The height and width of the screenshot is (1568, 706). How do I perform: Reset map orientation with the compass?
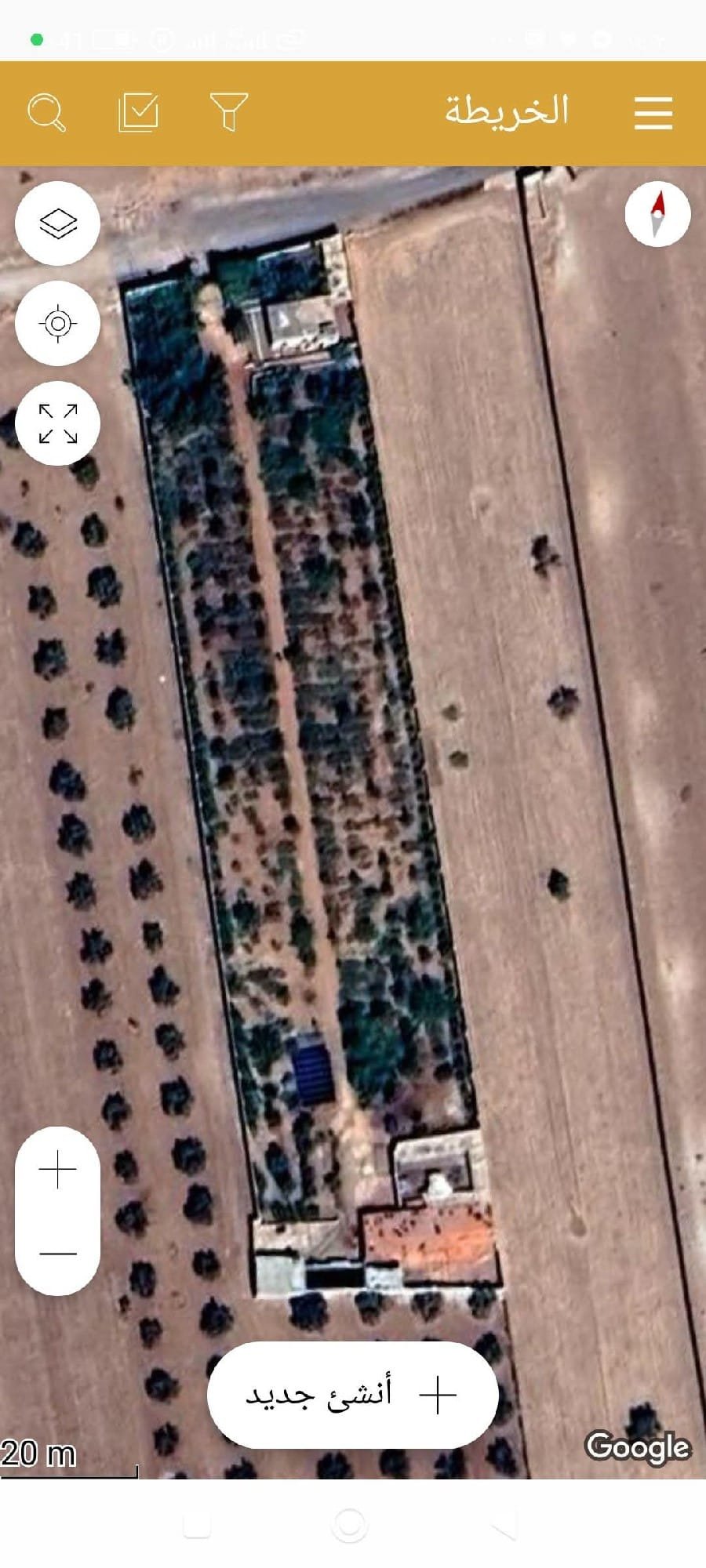click(657, 213)
